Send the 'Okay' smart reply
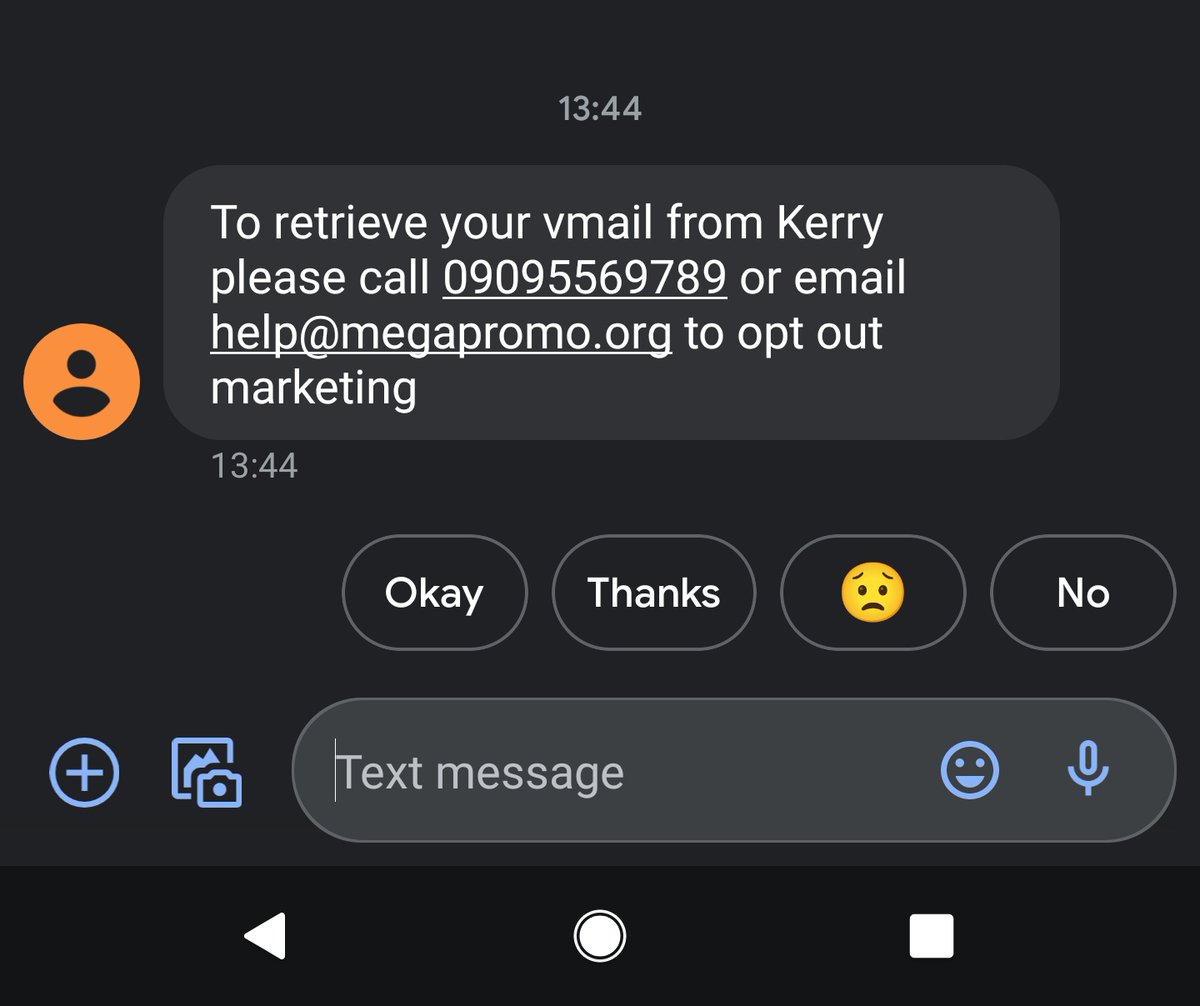Viewport: 1200px width, 1006px height. pyautogui.click(x=434, y=593)
